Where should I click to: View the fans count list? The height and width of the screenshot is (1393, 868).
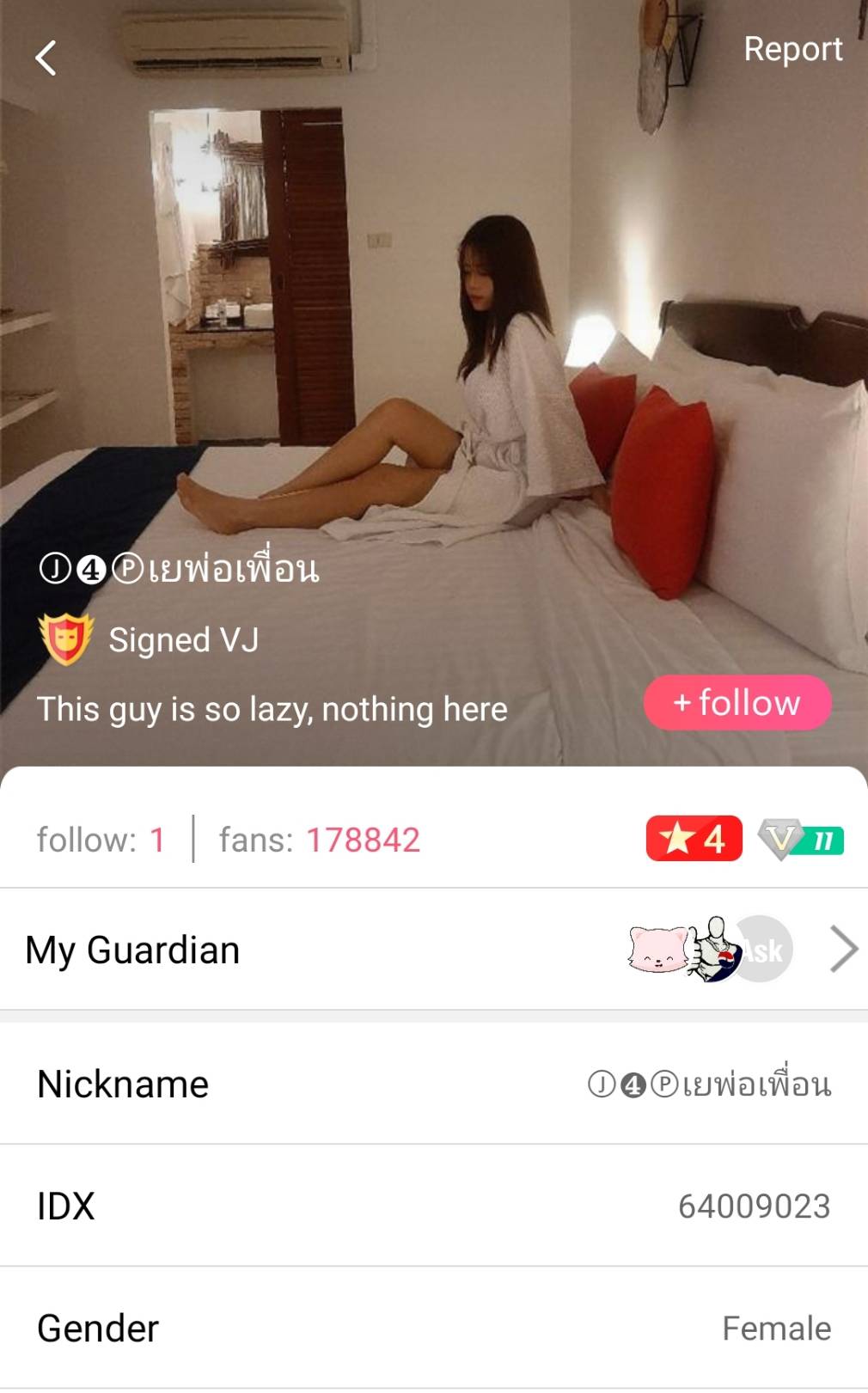[320, 840]
